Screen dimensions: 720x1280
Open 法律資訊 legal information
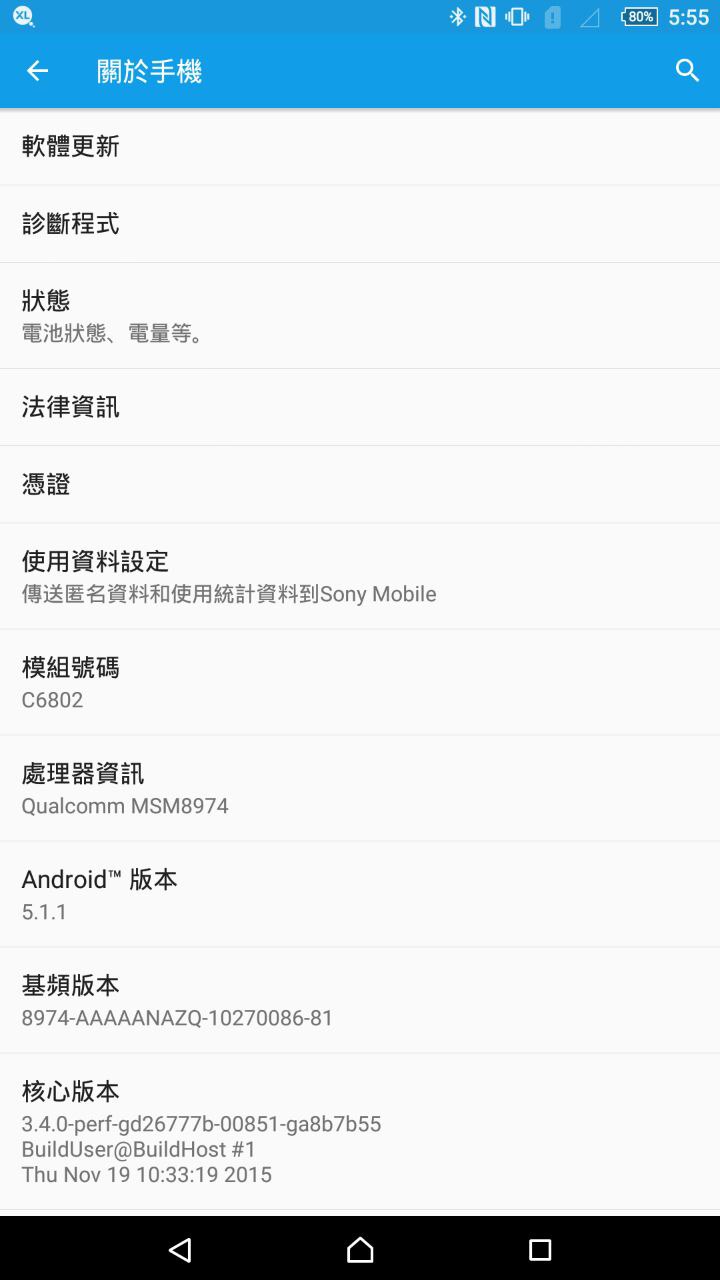tap(360, 407)
